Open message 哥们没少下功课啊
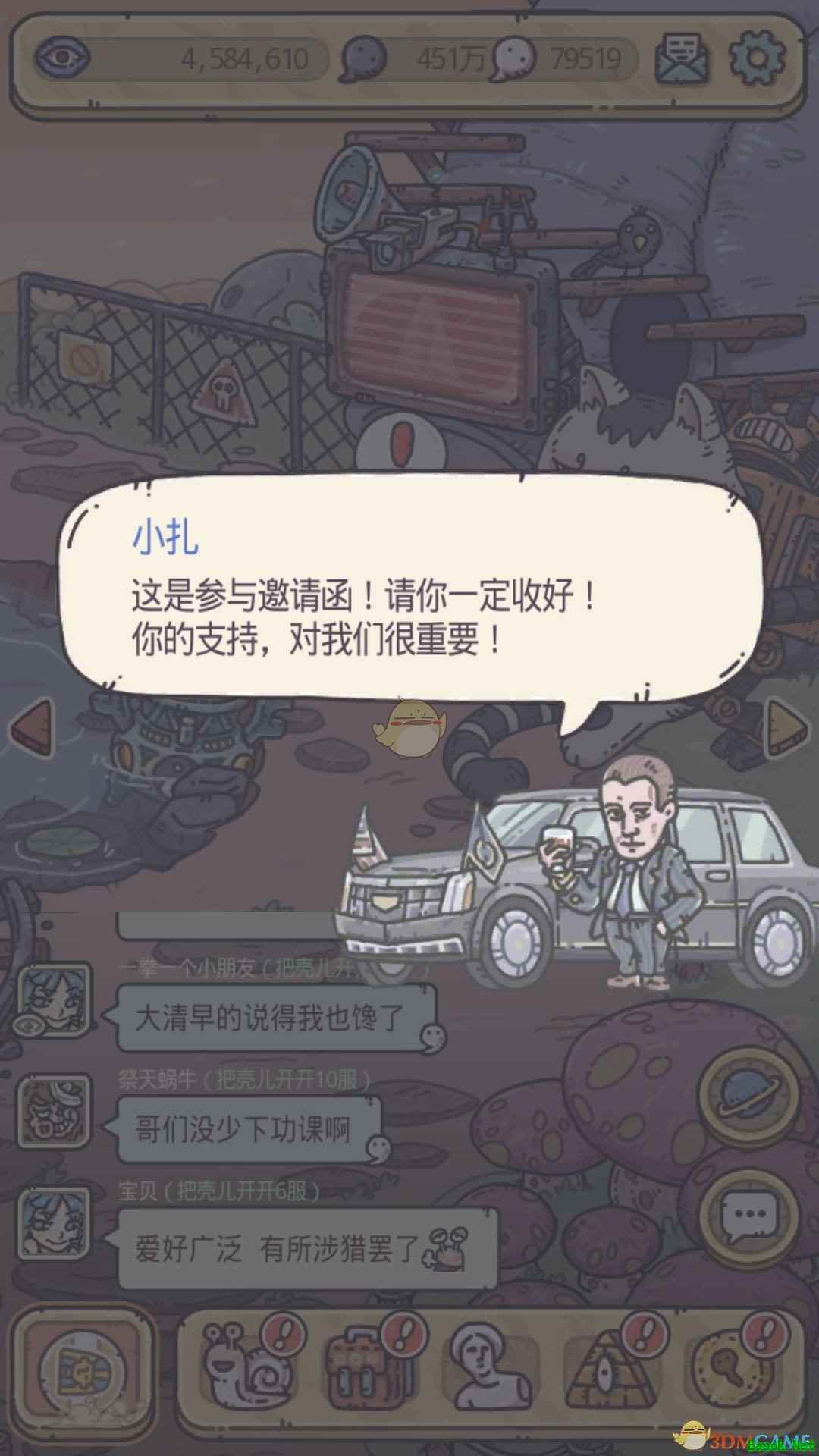This screenshot has height=1456, width=819. [246, 1129]
